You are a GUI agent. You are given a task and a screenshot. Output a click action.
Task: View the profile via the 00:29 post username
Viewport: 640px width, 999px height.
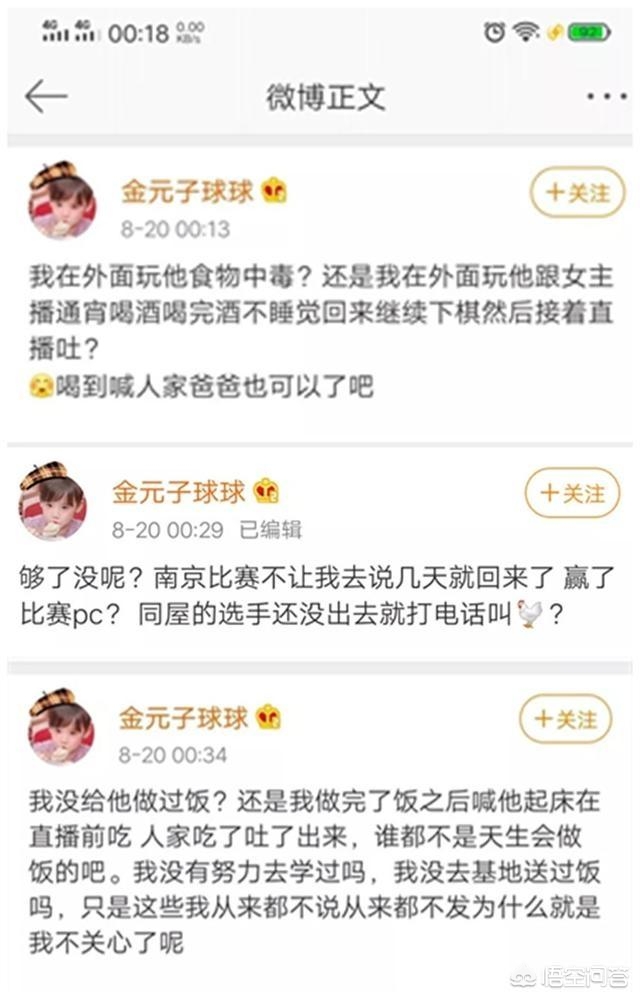pos(179,491)
